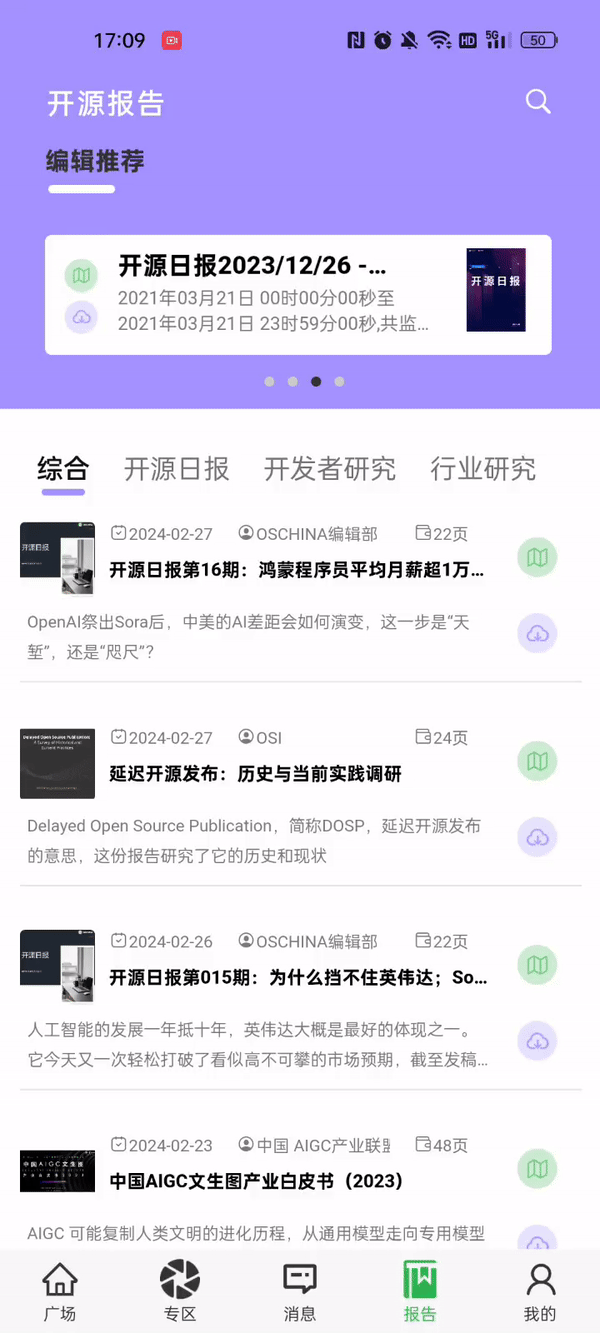This screenshot has width=600, height=1333.
Task: Switch to the 开发者研究 tab
Action: click(330, 468)
